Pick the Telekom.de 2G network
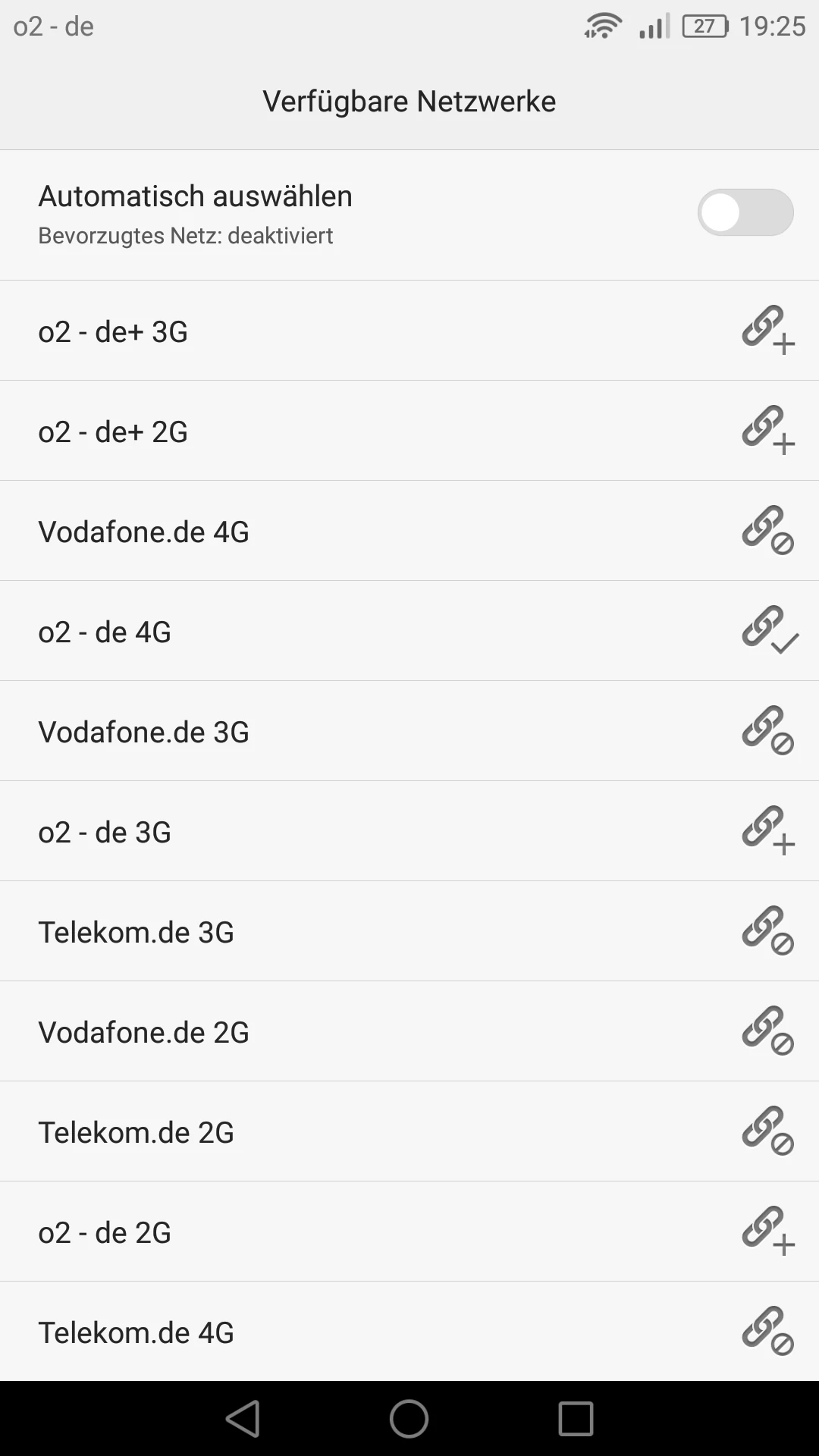 (409, 1132)
